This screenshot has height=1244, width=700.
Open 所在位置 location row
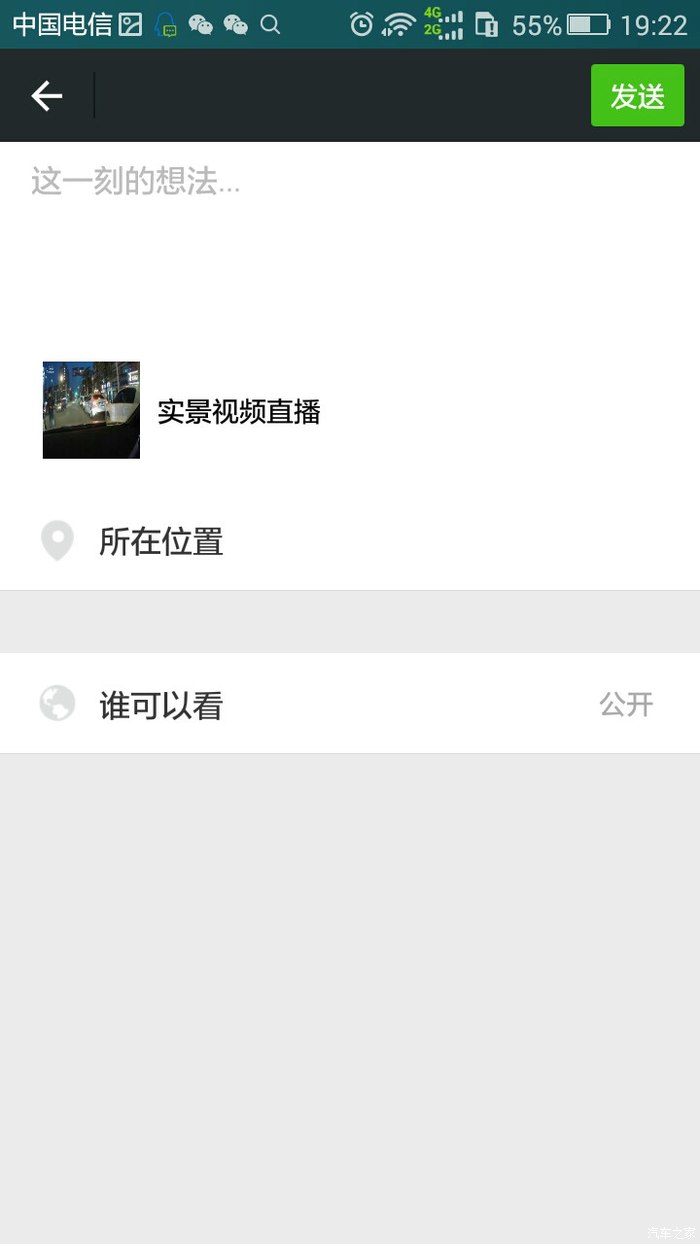[350, 541]
